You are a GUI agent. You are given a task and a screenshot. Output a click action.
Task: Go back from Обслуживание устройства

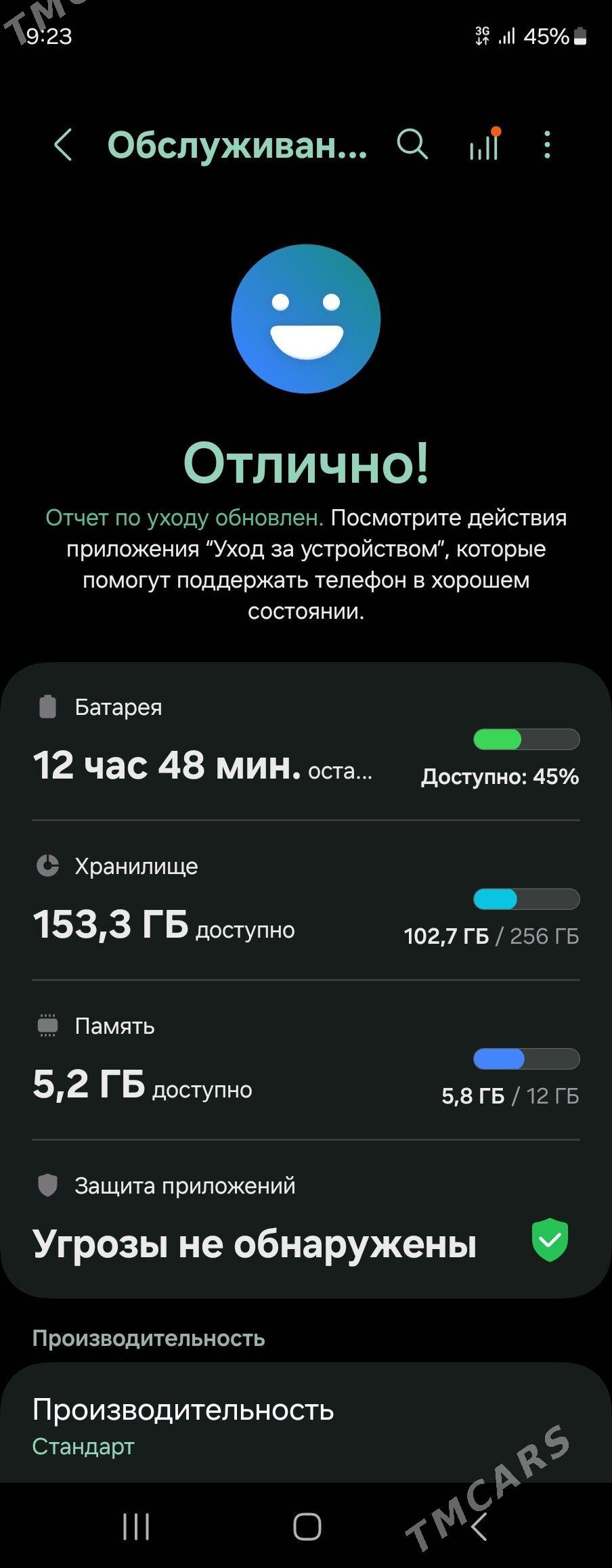pos(63,145)
